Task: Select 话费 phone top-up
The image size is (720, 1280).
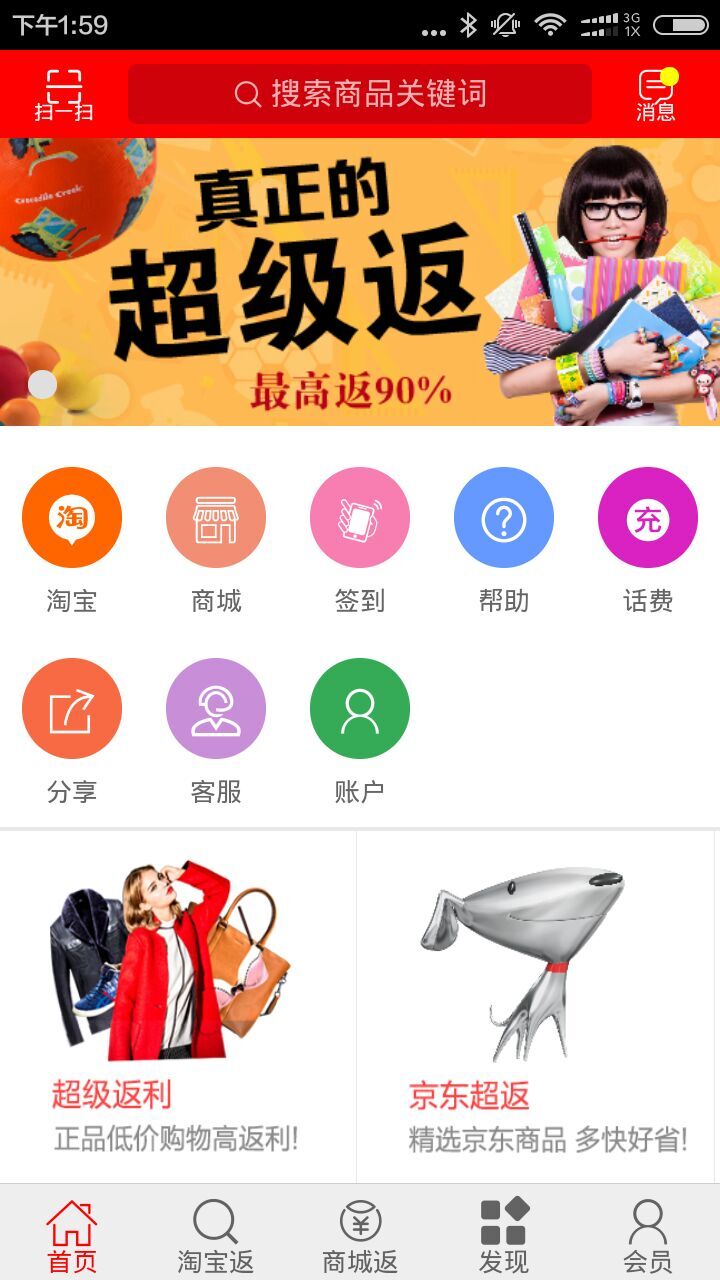Action: point(648,518)
